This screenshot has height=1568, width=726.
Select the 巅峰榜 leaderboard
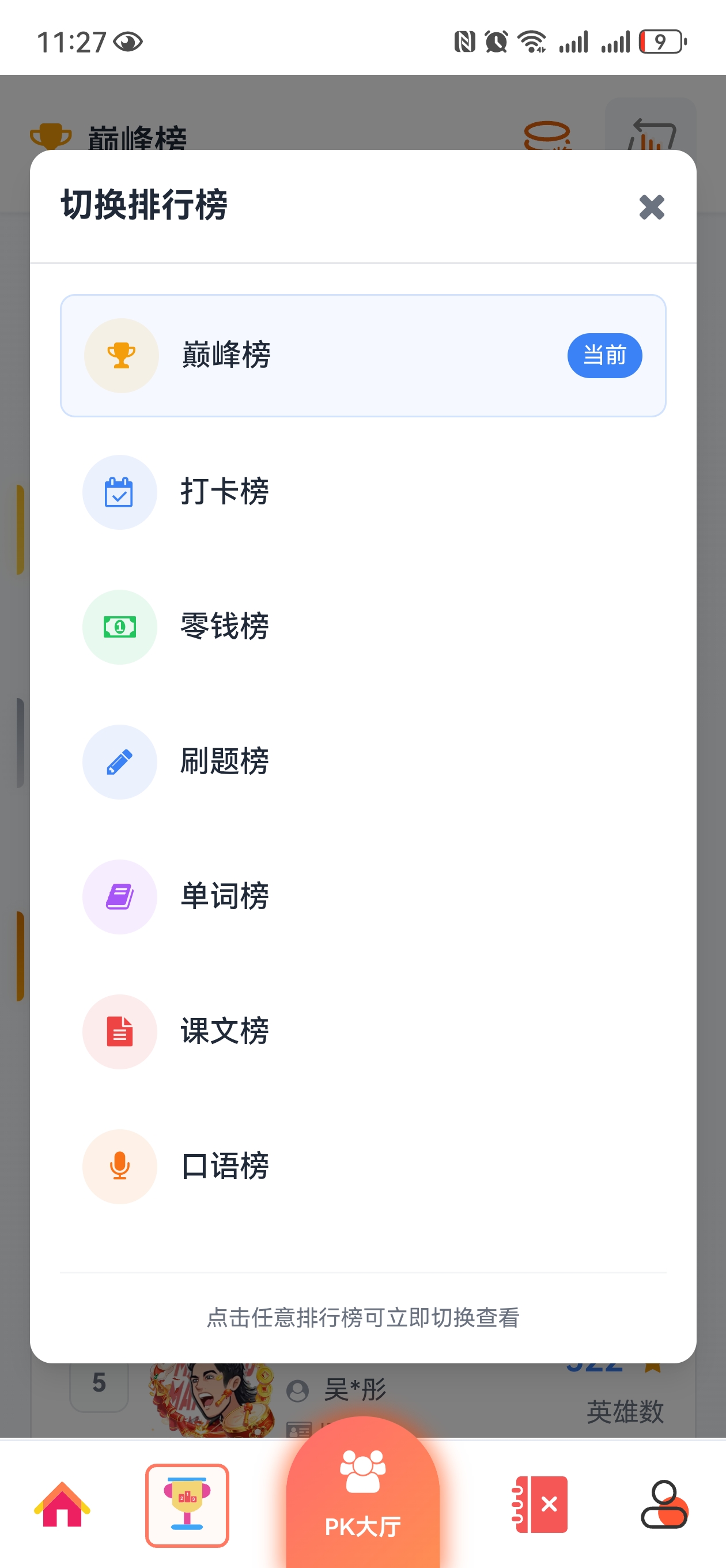click(x=362, y=356)
